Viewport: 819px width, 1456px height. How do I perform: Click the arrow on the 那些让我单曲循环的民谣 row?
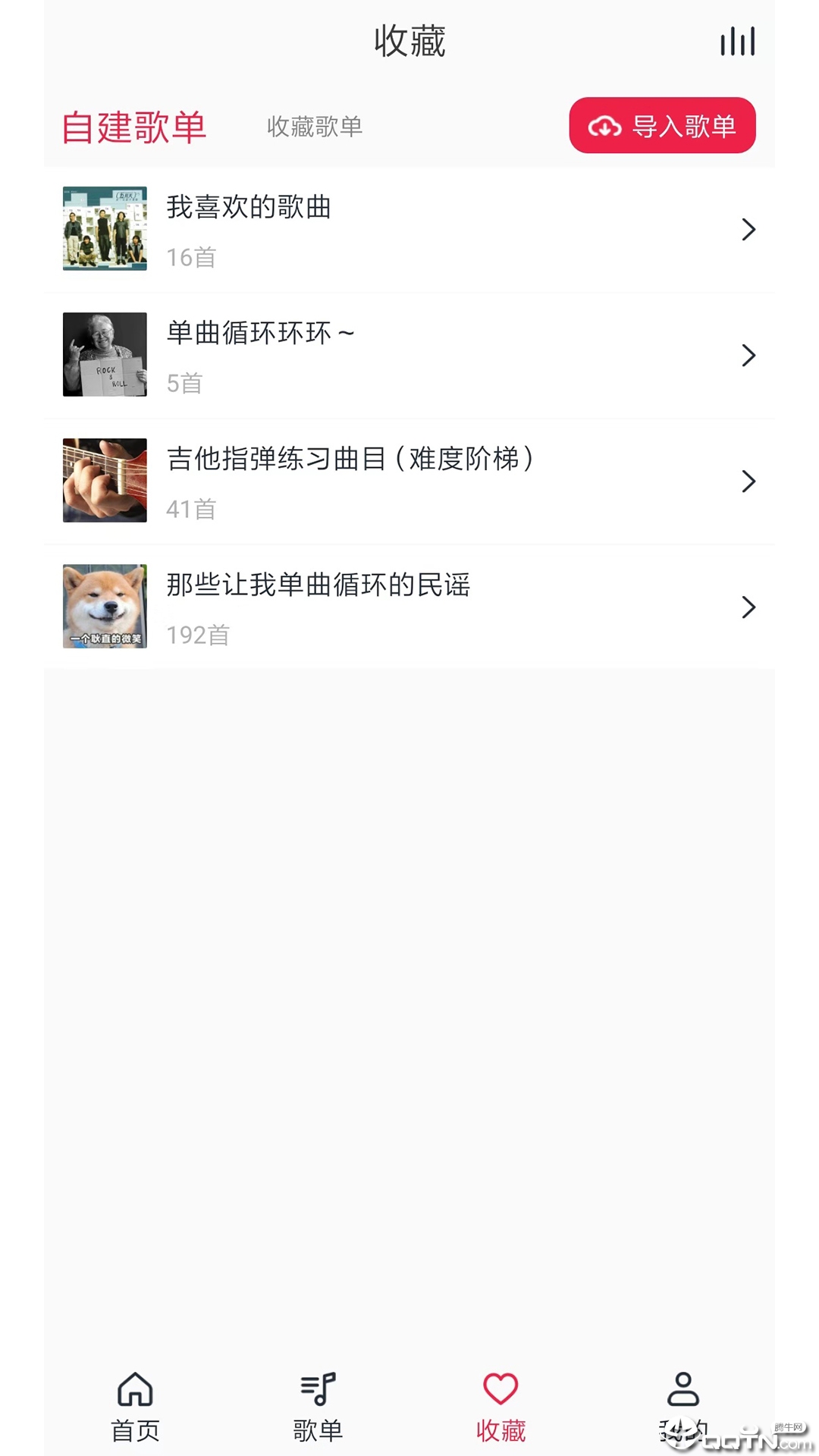748,607
